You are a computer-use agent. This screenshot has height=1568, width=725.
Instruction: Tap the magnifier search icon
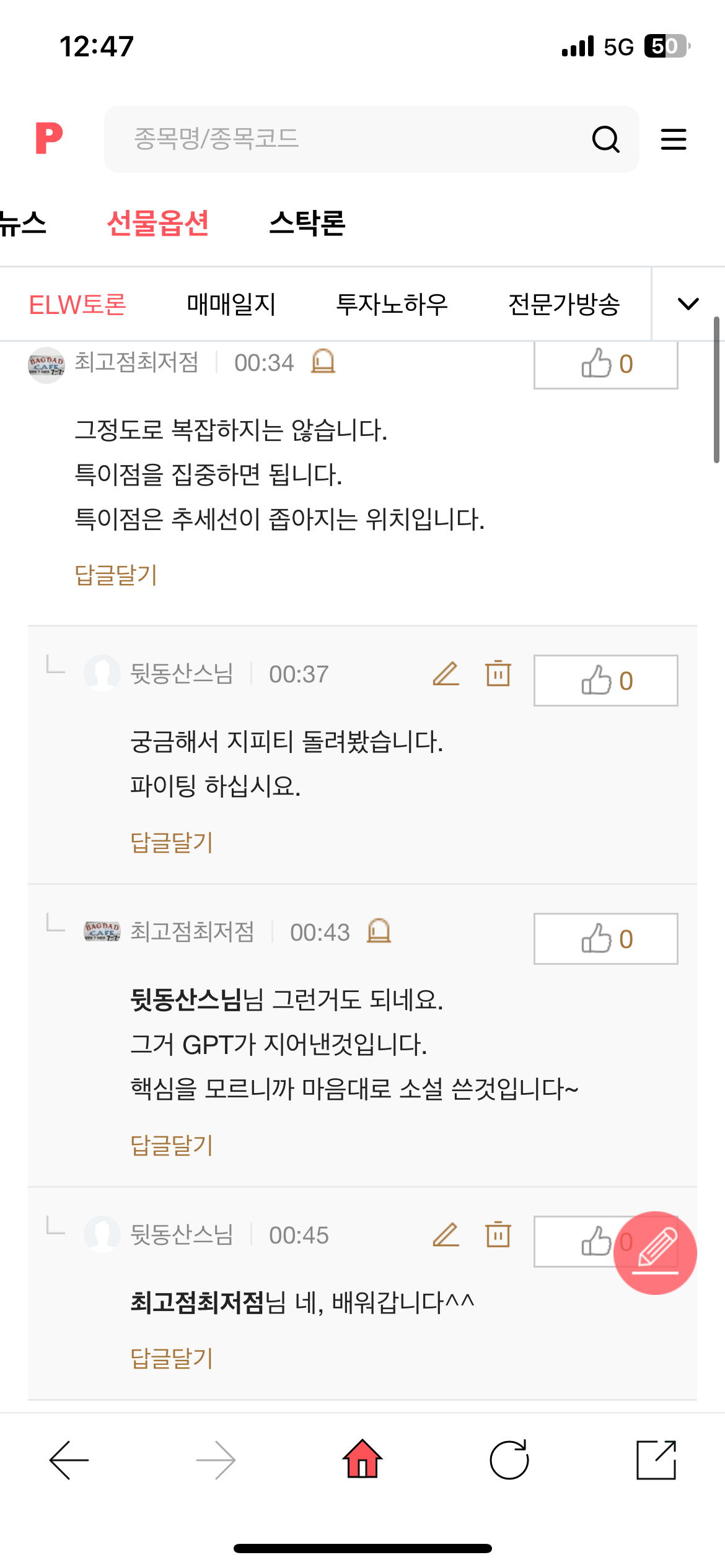pyautogui.click(x=605, y=139)
